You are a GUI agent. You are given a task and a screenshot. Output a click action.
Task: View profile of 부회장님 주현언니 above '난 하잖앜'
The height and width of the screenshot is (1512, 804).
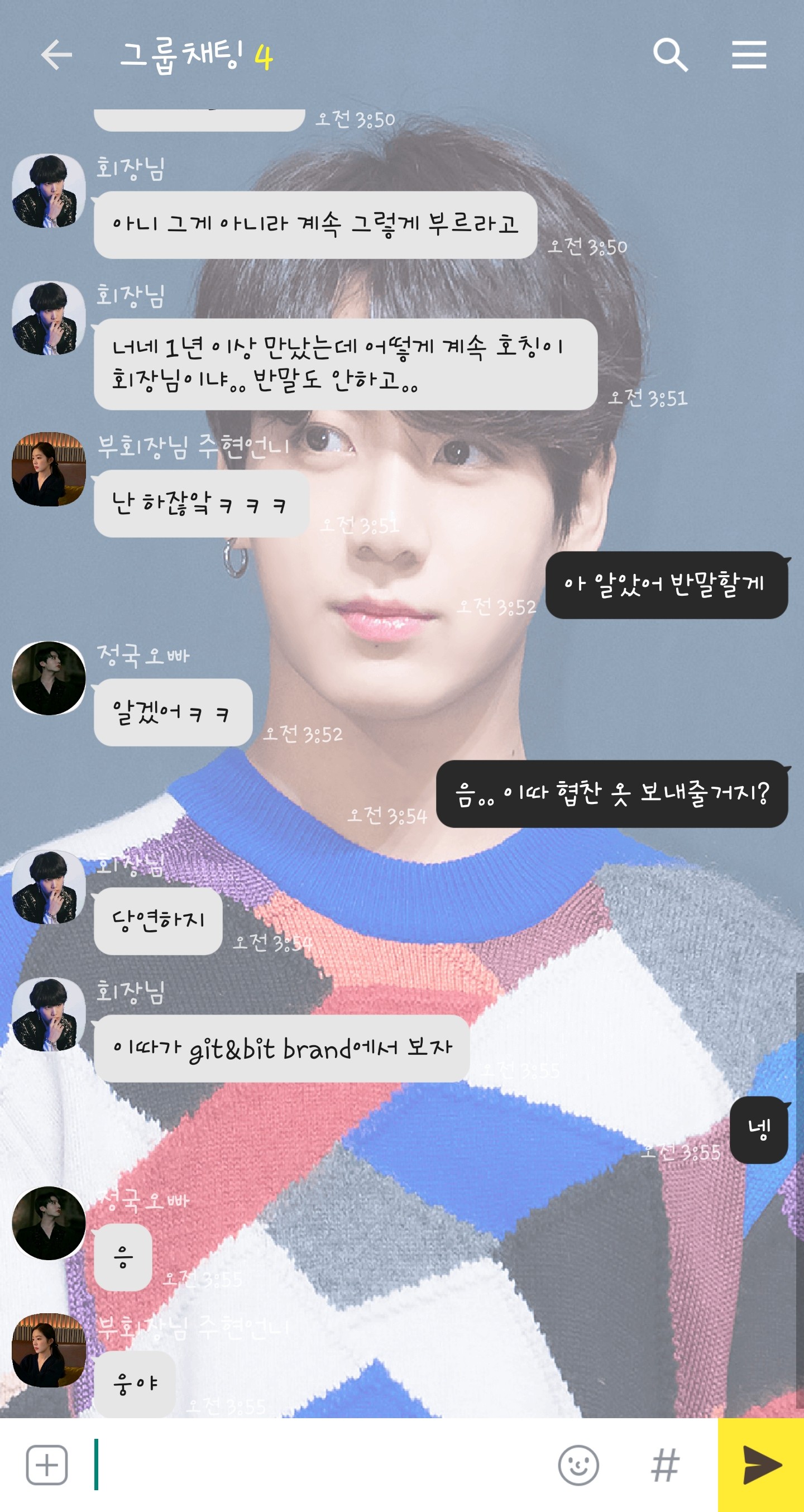coord(49,470)
